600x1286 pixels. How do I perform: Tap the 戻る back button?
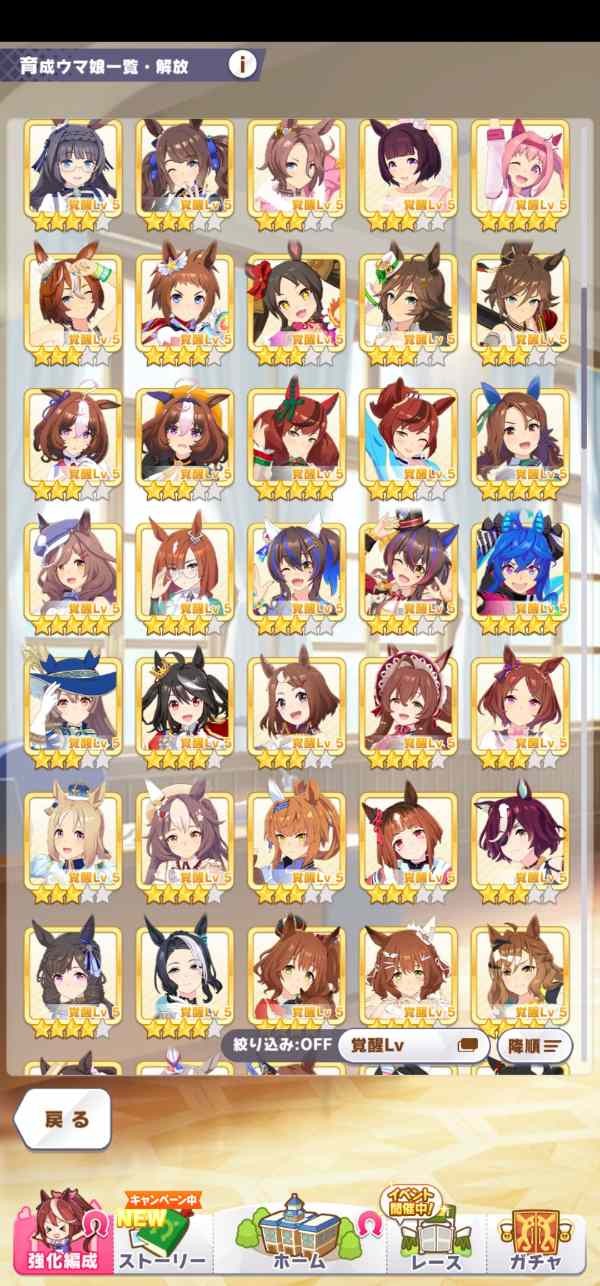click(66, 1118)
